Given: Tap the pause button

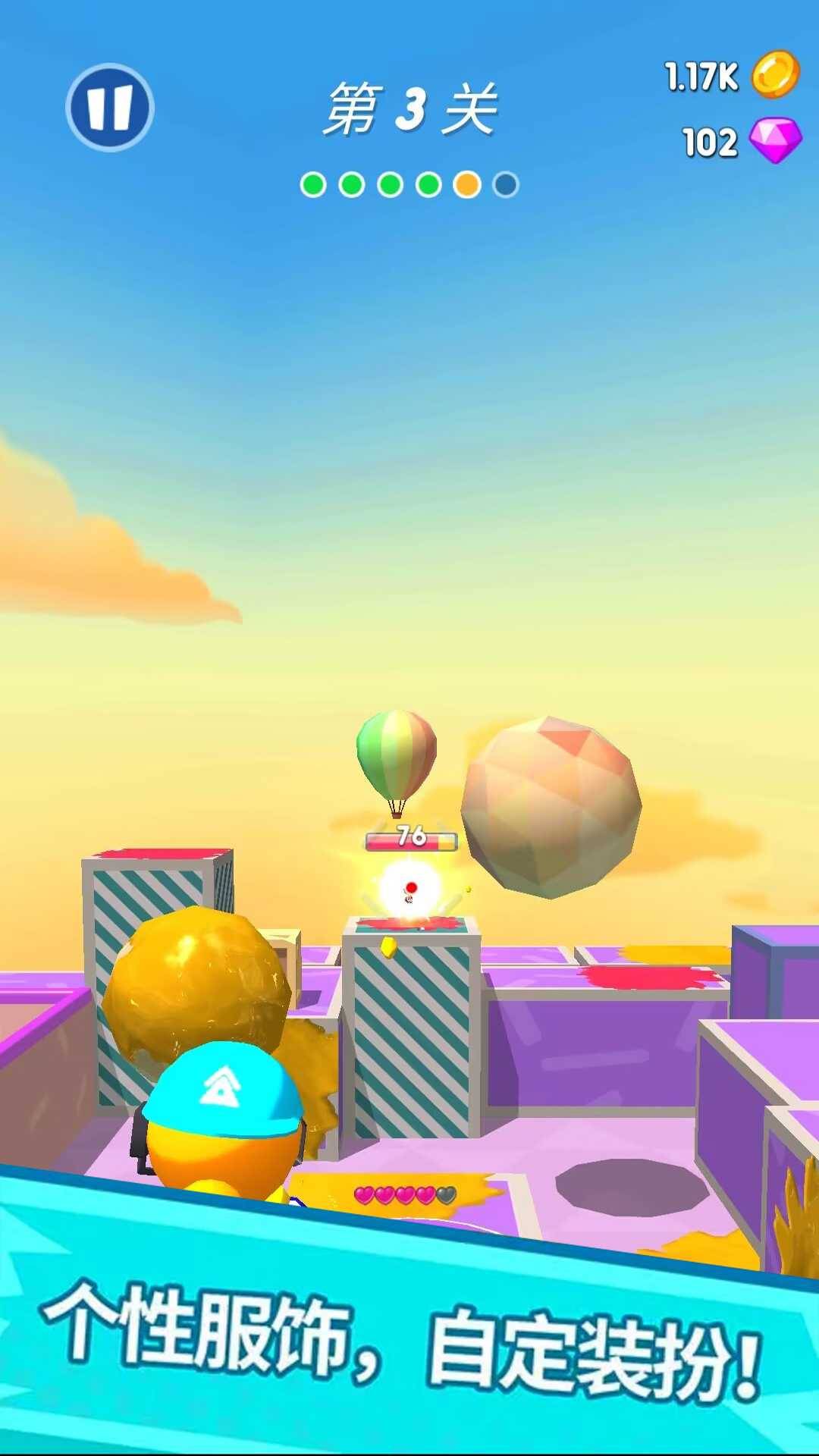Looking at the screenshot, I should [x=111, y=108].
